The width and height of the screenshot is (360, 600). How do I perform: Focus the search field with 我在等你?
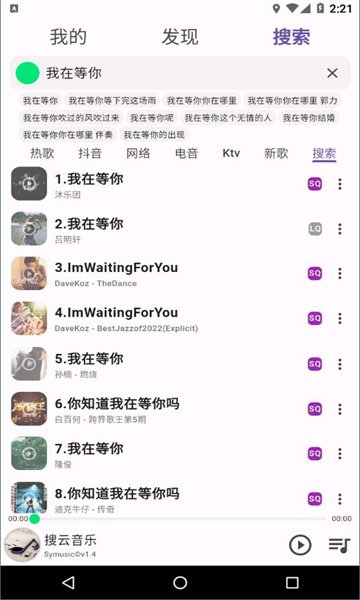pyautogui.click(x=180, y=73)
